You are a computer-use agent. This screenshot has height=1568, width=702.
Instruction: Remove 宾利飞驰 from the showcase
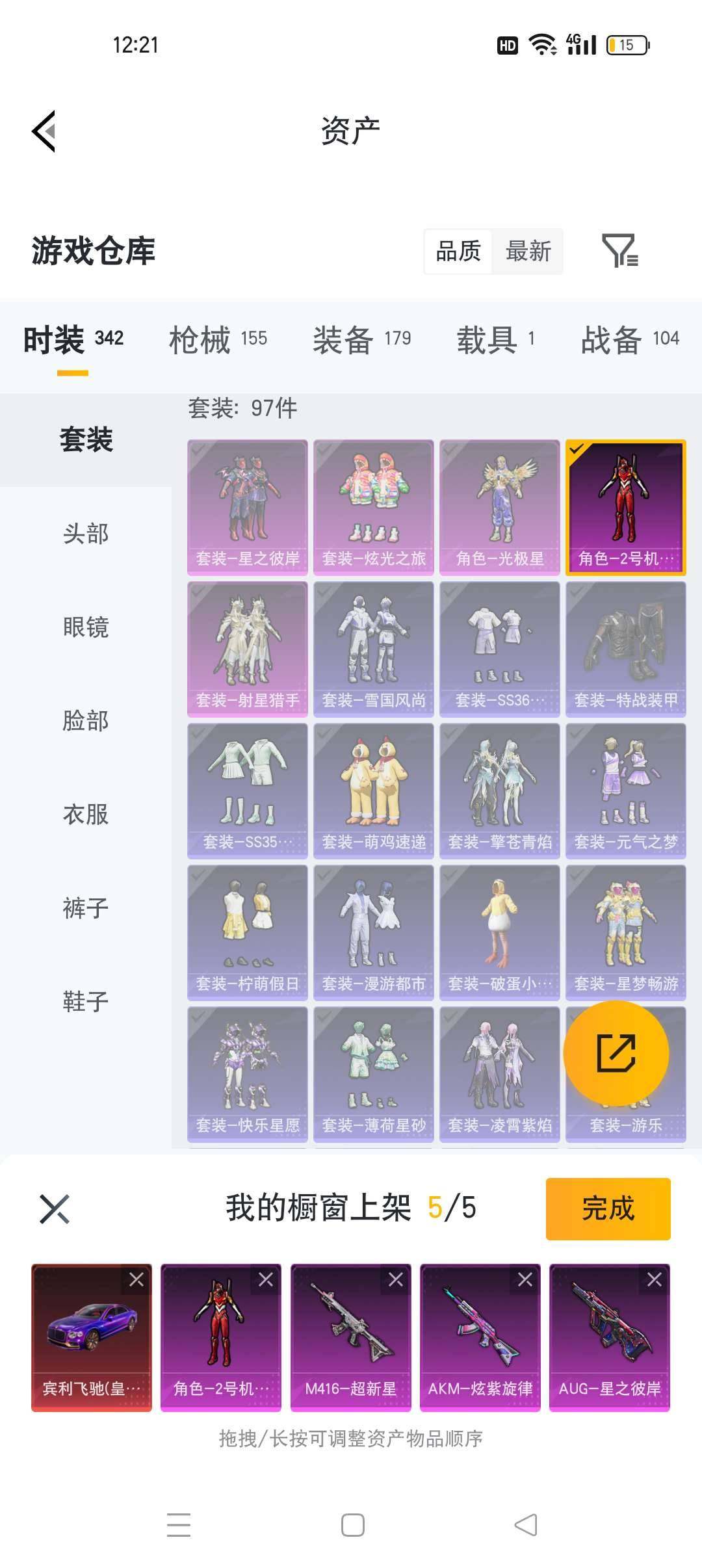(136, 1280)
